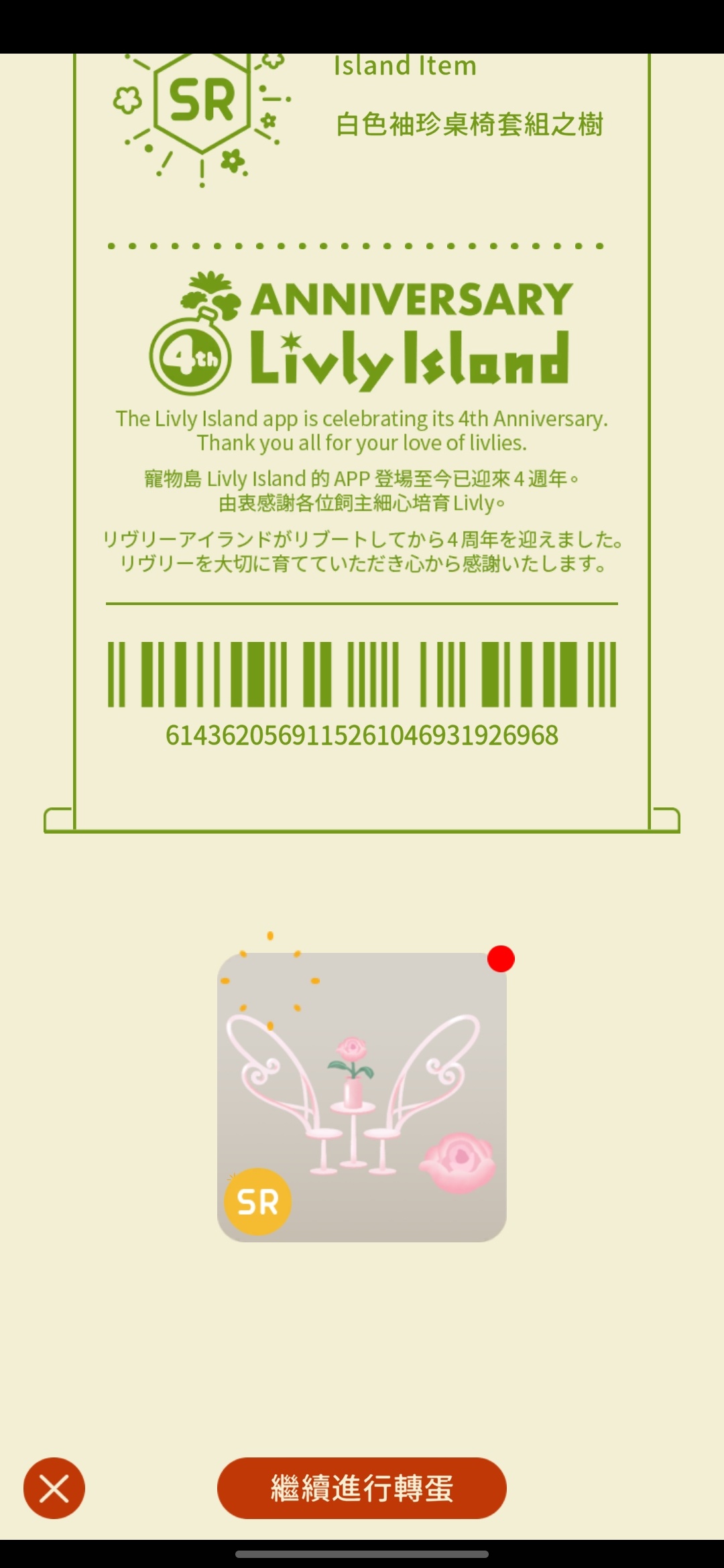Close the gacha result screen

(54, 1488)
